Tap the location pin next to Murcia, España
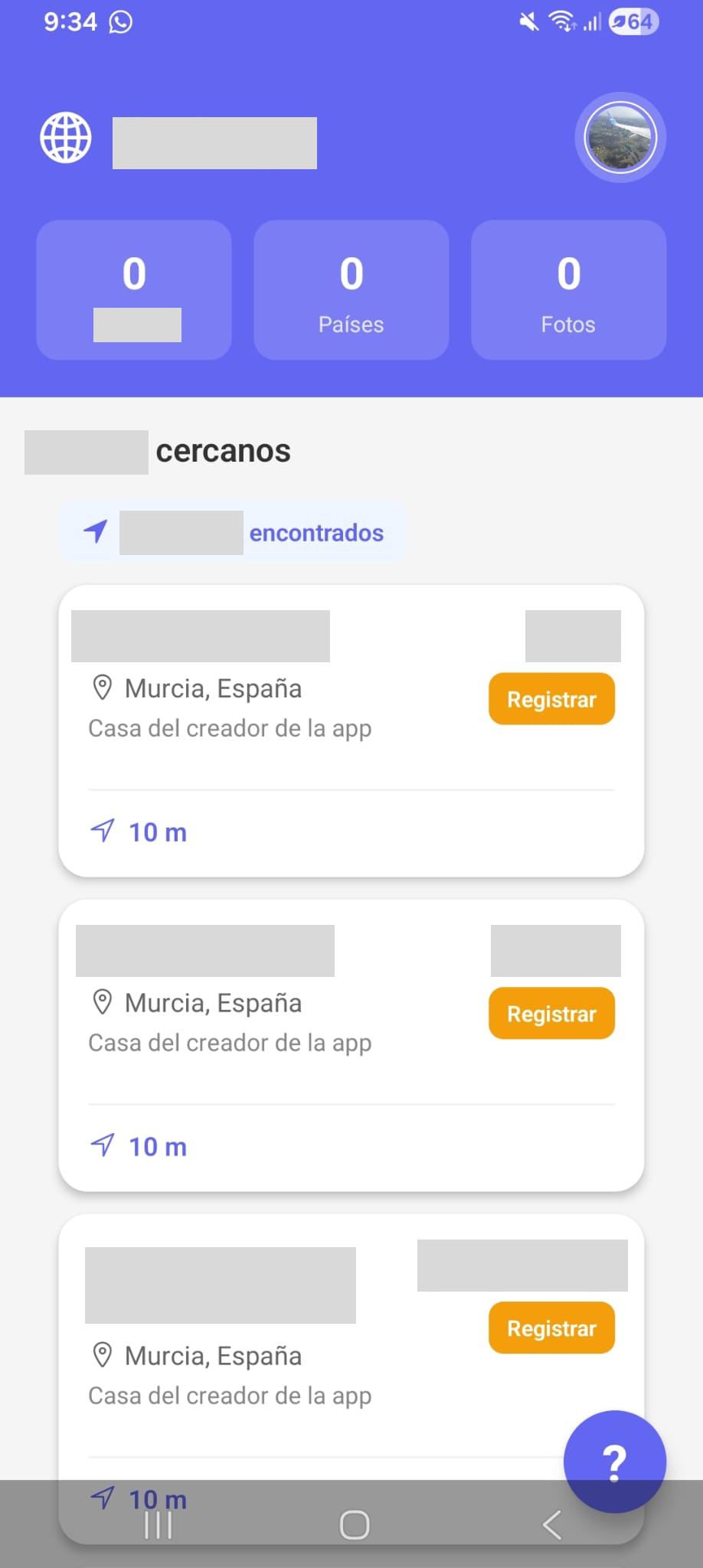The height and width of the screenshot is (1568, 703). pos(102,688)
